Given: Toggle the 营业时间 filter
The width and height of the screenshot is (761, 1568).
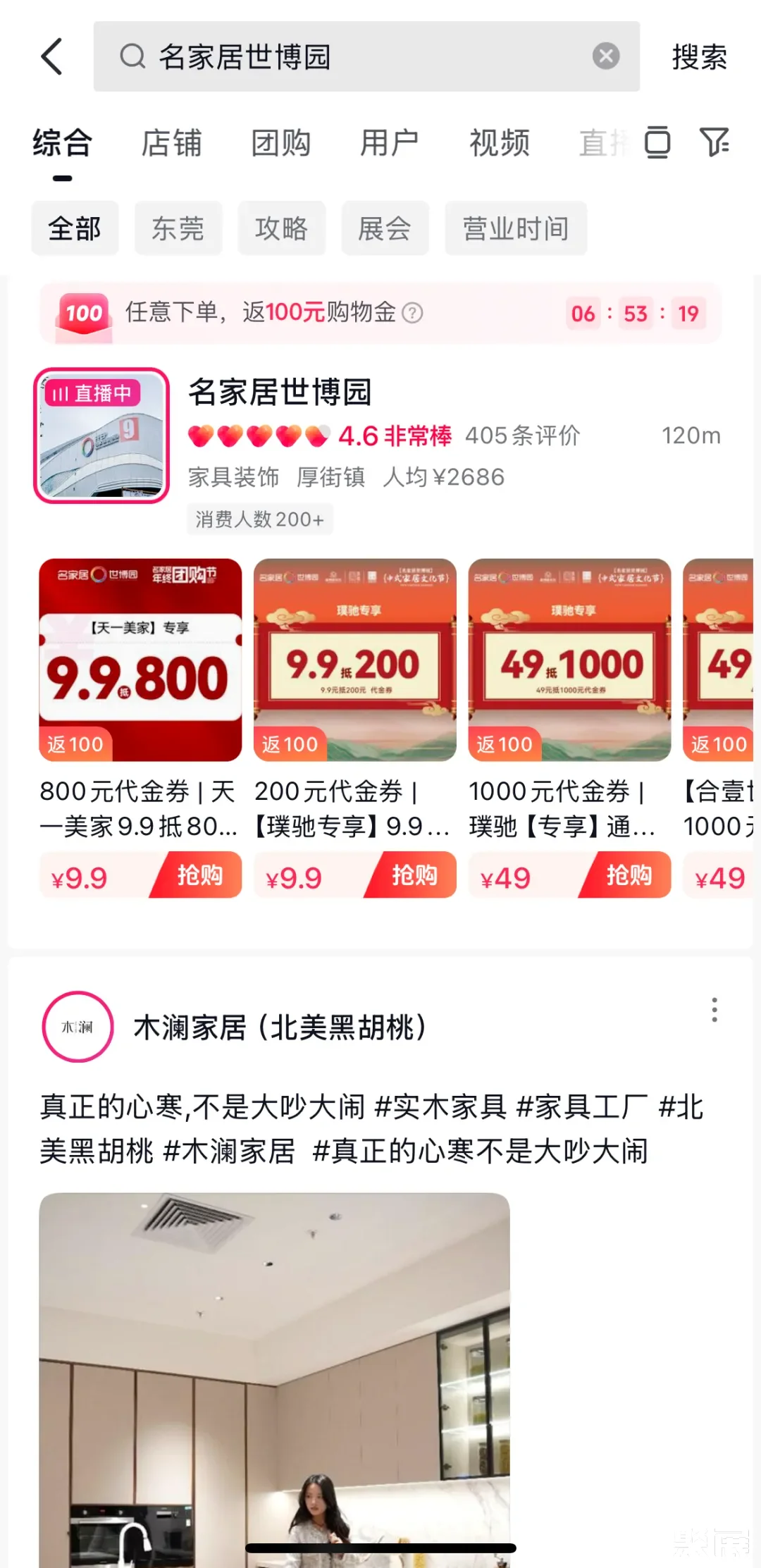Looking at the screenshot, I should click(x=515, y=228).
